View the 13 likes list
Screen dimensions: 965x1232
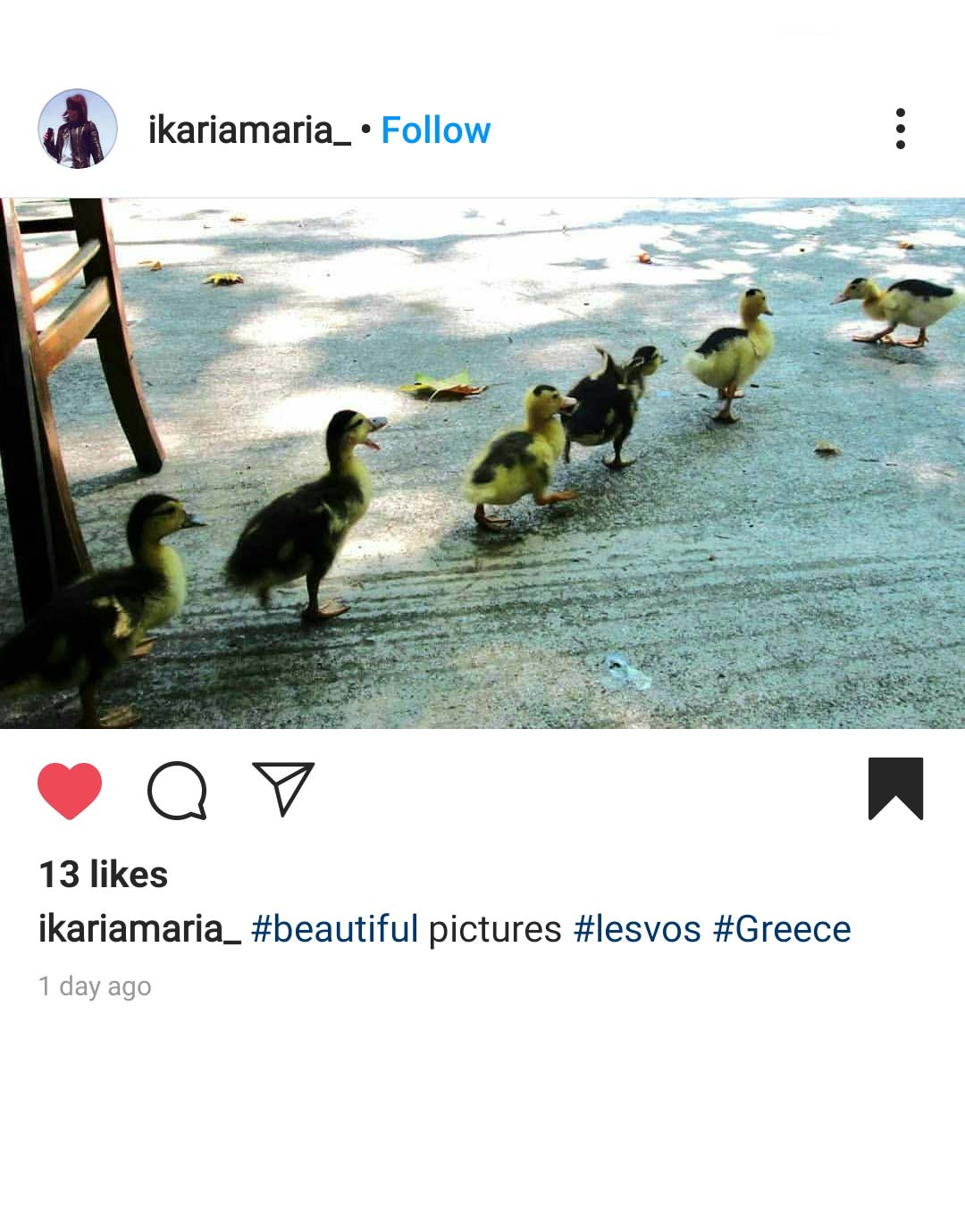pos(104,875)
